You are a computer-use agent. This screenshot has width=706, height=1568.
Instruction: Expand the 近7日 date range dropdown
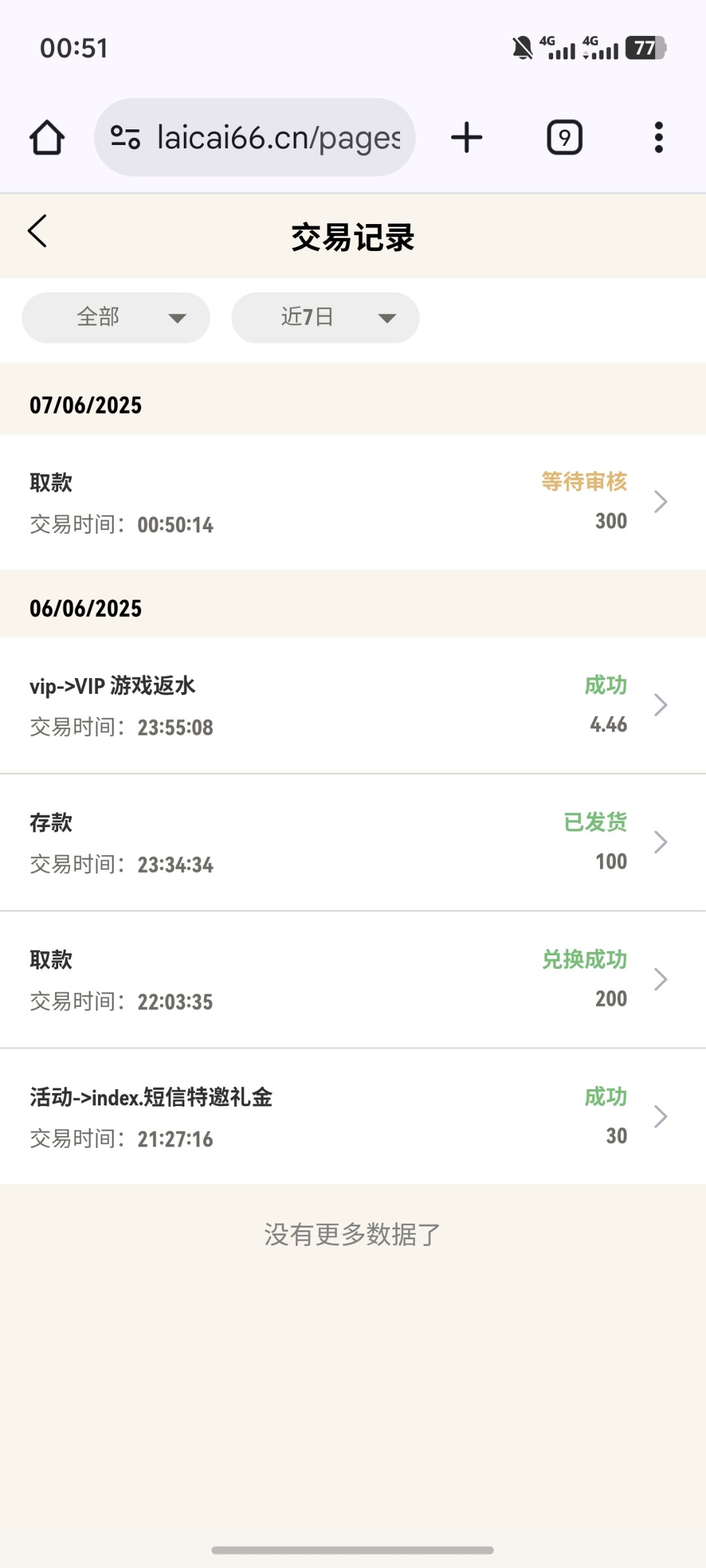pyautogui.click(x=325, y=318)
